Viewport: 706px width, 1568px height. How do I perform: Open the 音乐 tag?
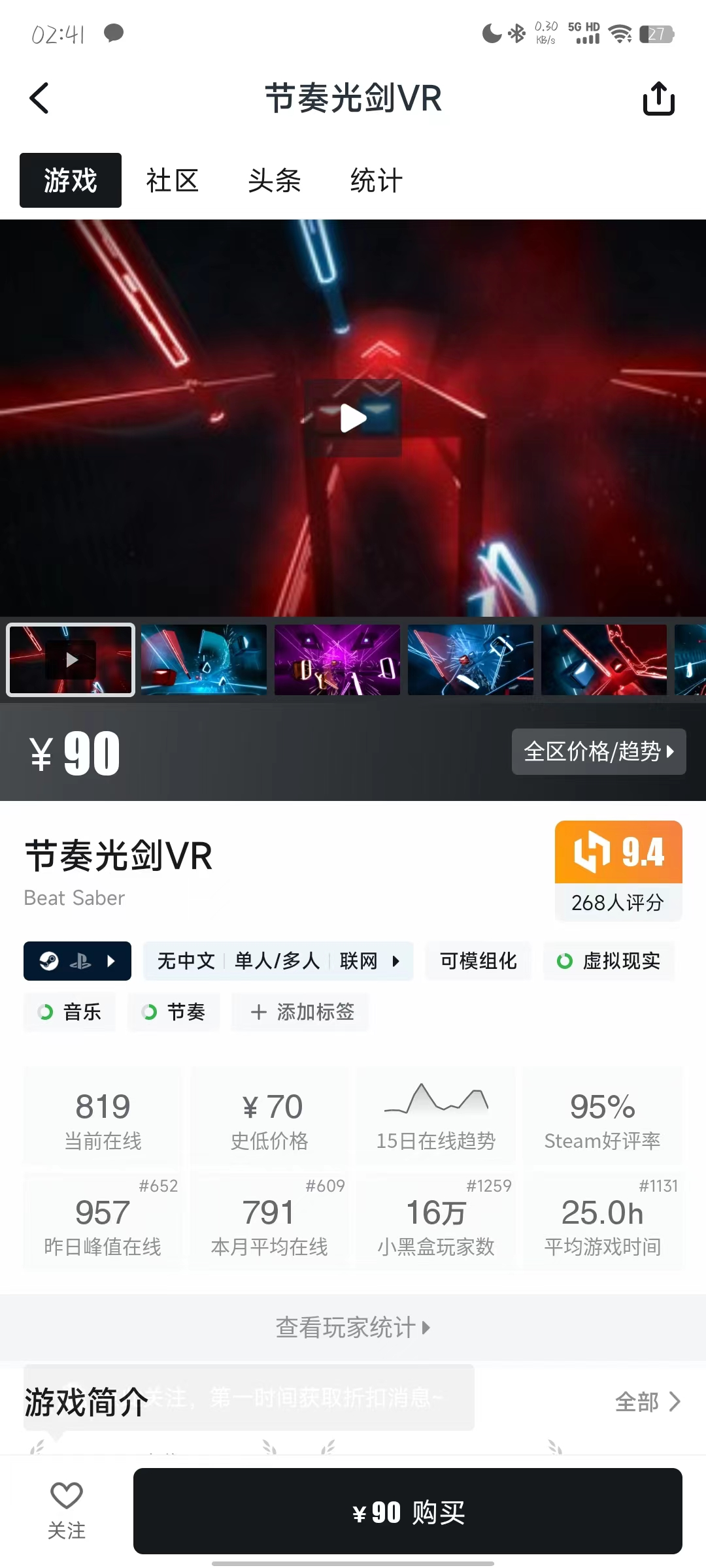(x=70, y=1012)
